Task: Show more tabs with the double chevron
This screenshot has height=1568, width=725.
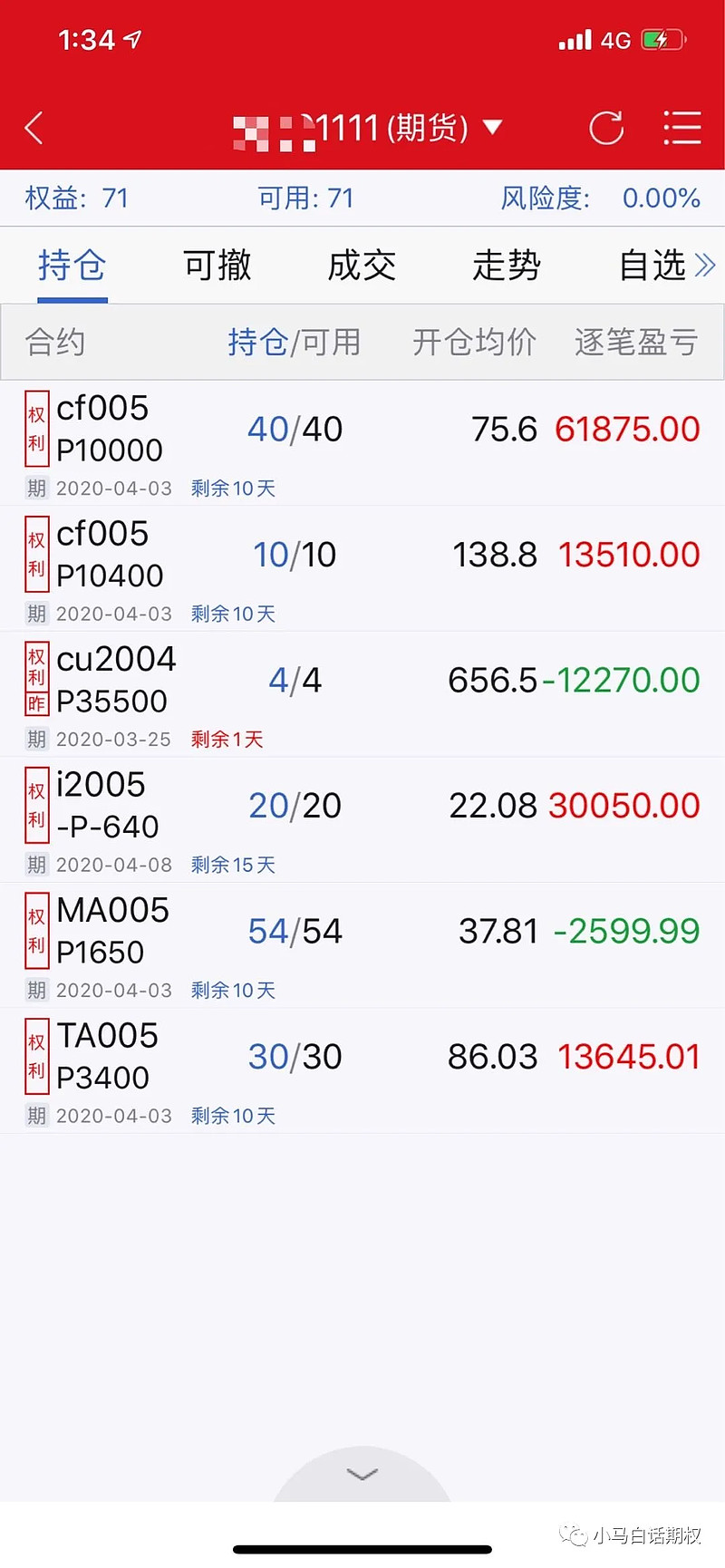Action: (x=705, y=266)
